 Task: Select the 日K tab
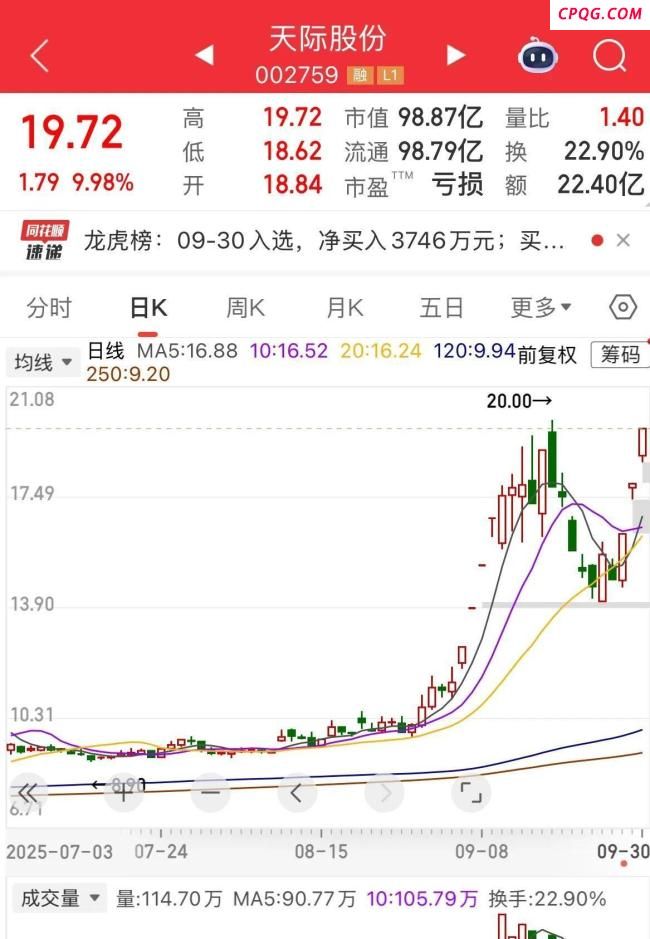click(x=149, y=308)
